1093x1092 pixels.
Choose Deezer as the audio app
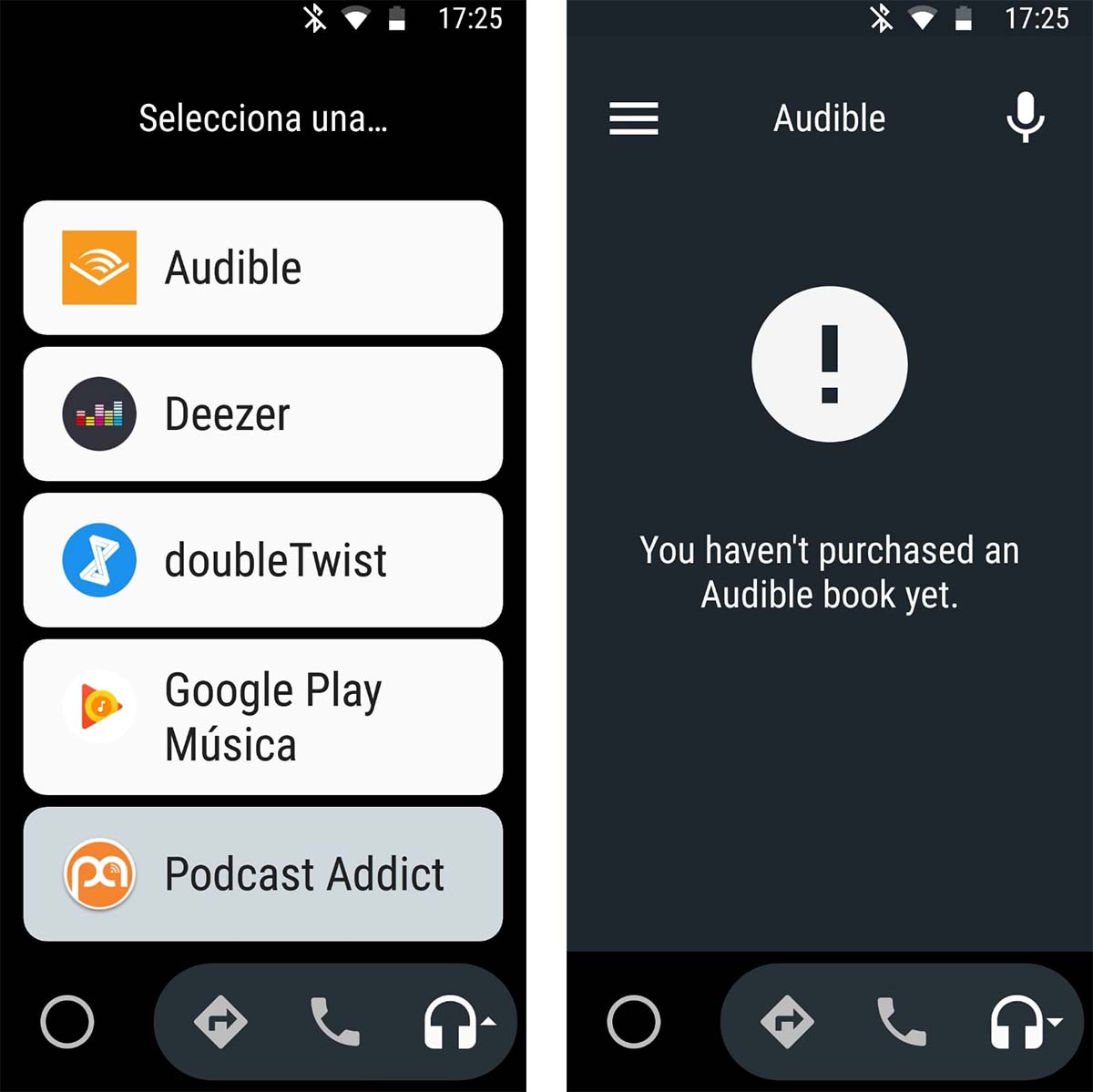pyautogui.click(x=262, y=414)
